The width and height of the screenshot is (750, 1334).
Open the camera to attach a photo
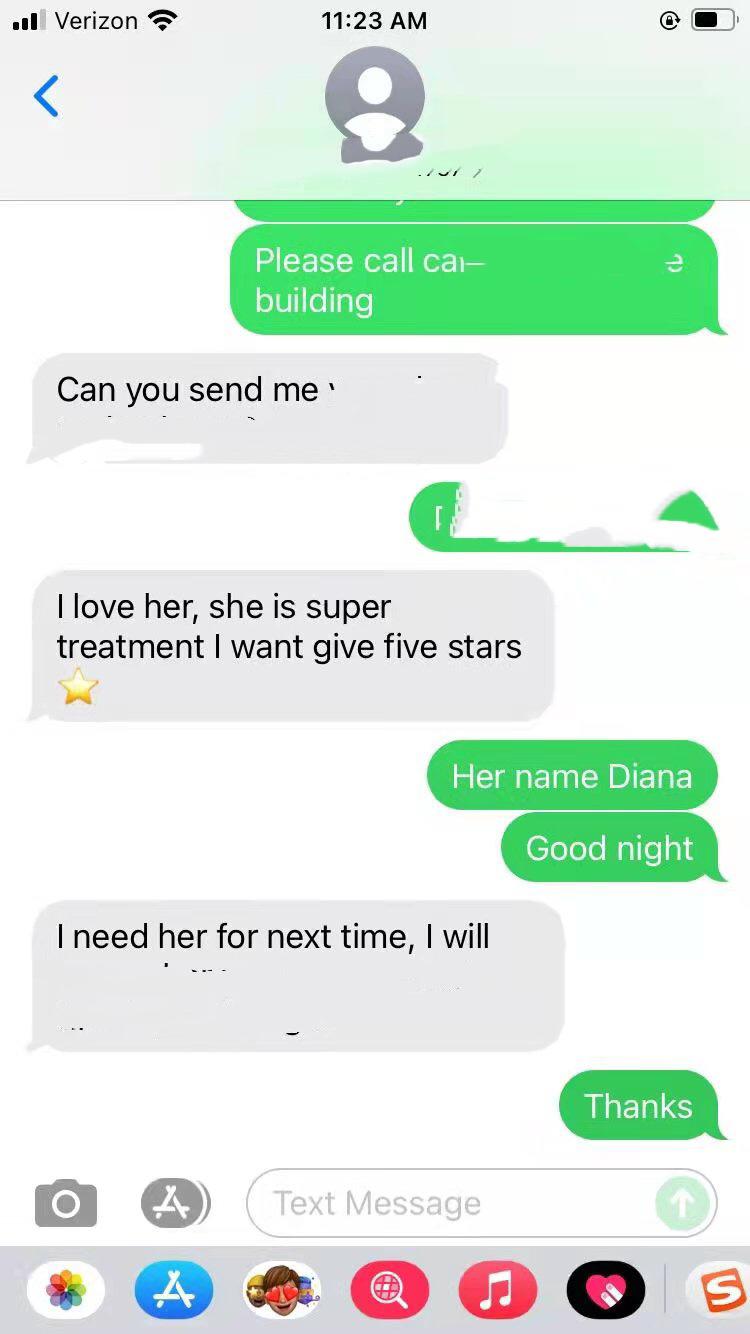tap(66, 1203)
